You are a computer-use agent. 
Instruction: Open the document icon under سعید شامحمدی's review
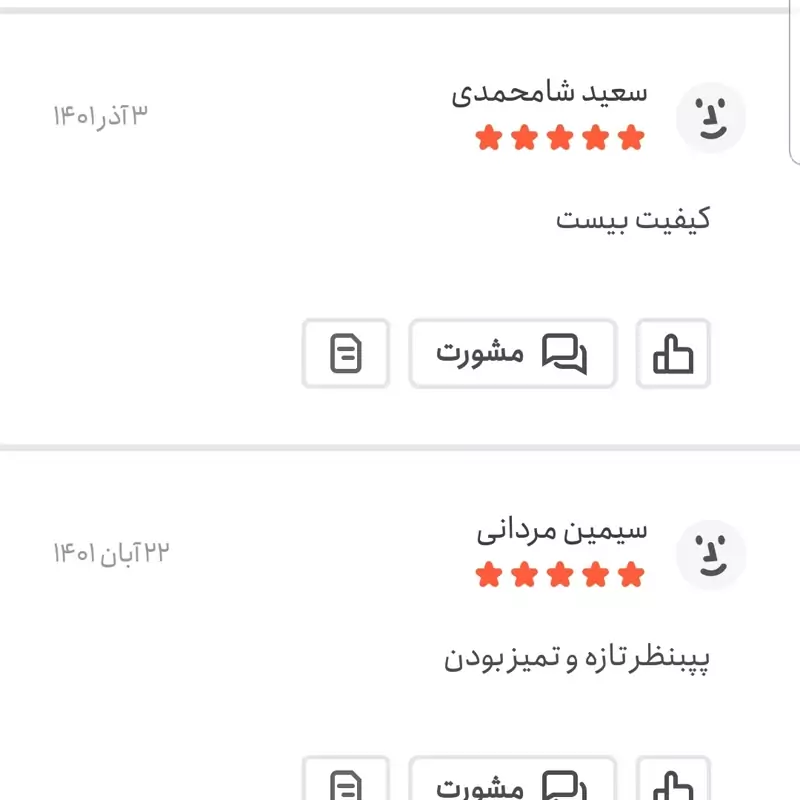tap(345, 354)
